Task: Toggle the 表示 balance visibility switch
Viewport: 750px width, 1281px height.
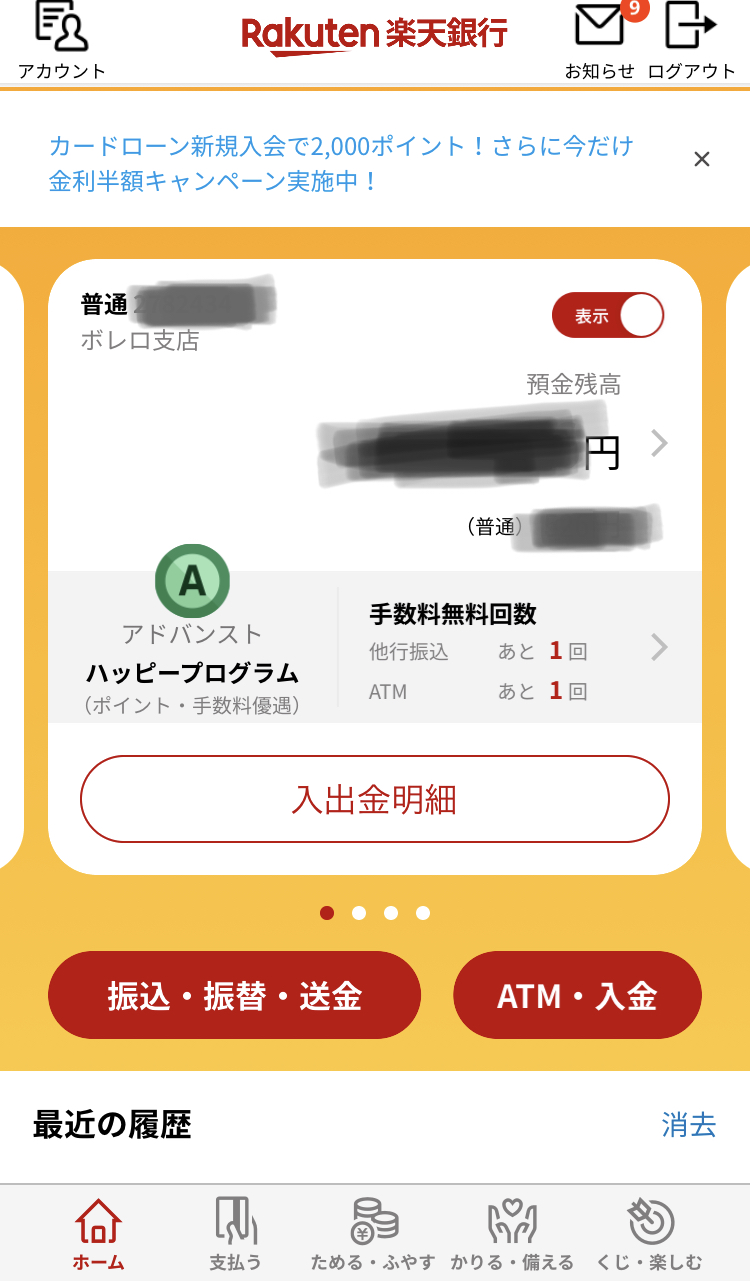Action: click(608, 316)
